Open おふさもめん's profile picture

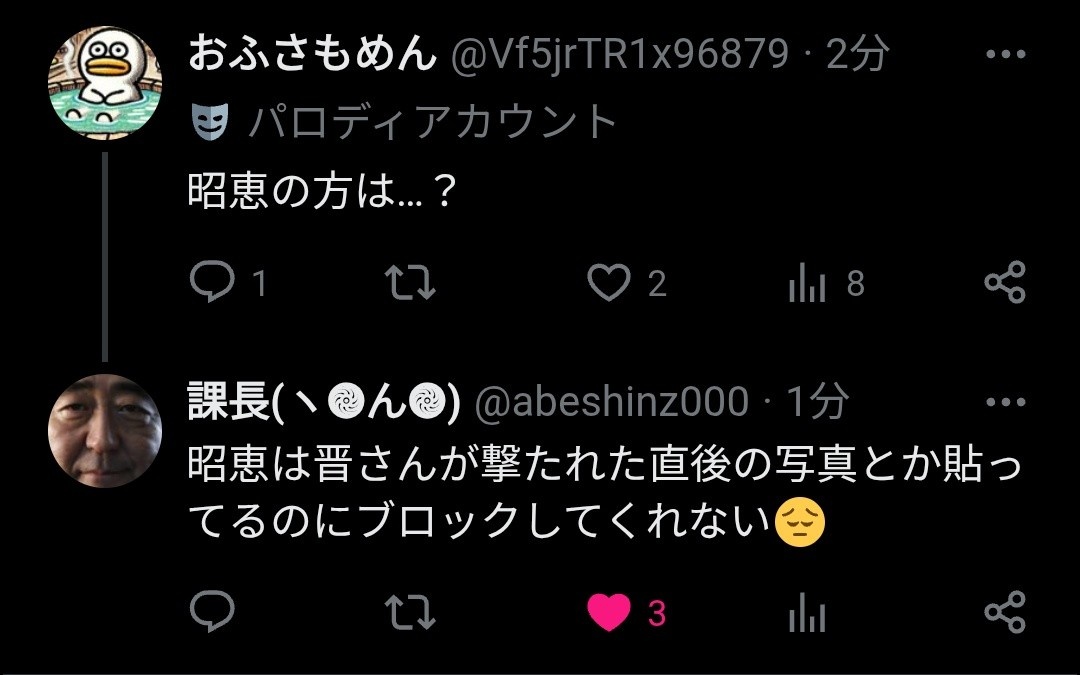104,82
